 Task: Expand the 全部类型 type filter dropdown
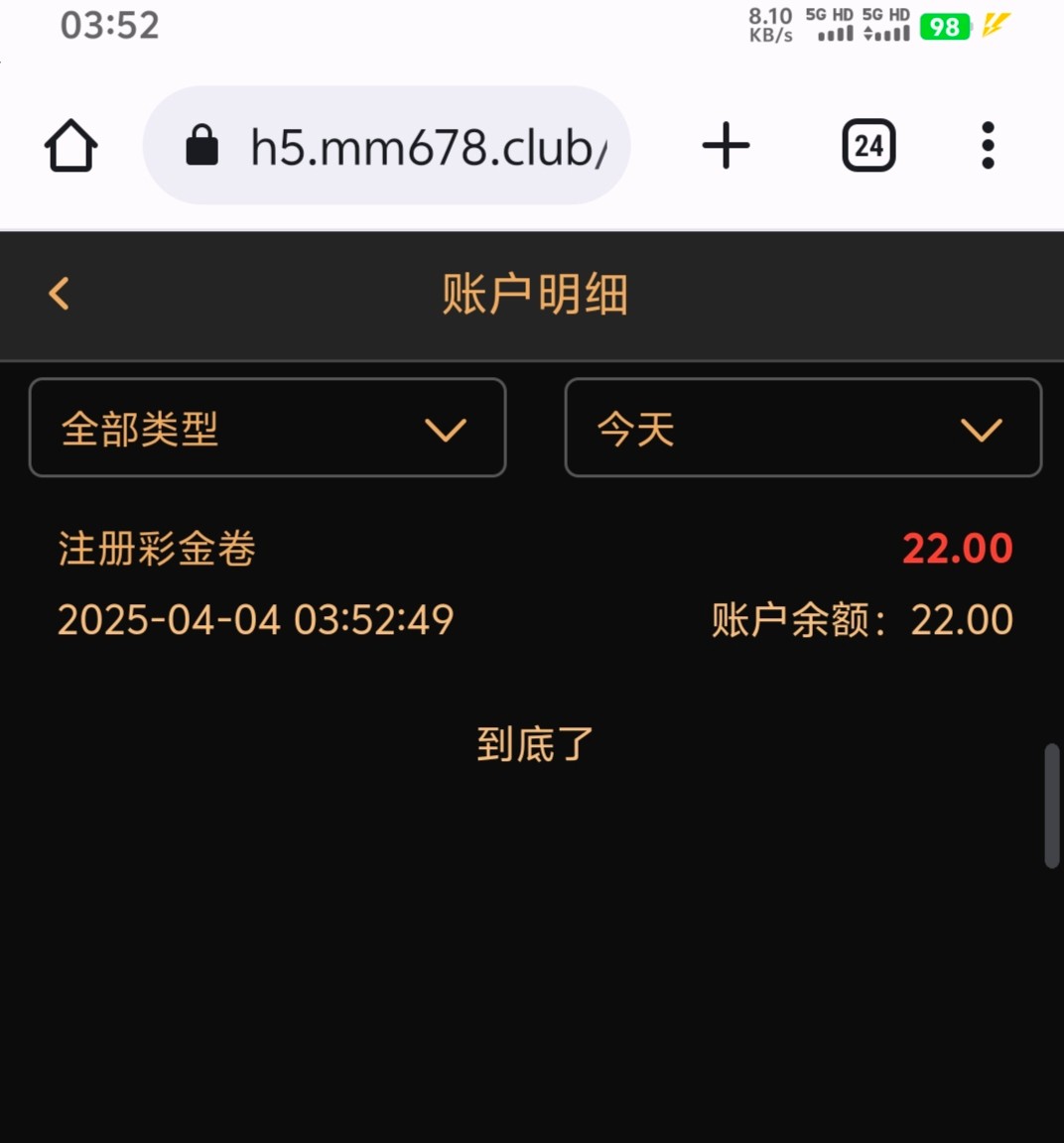coord(267,428)
